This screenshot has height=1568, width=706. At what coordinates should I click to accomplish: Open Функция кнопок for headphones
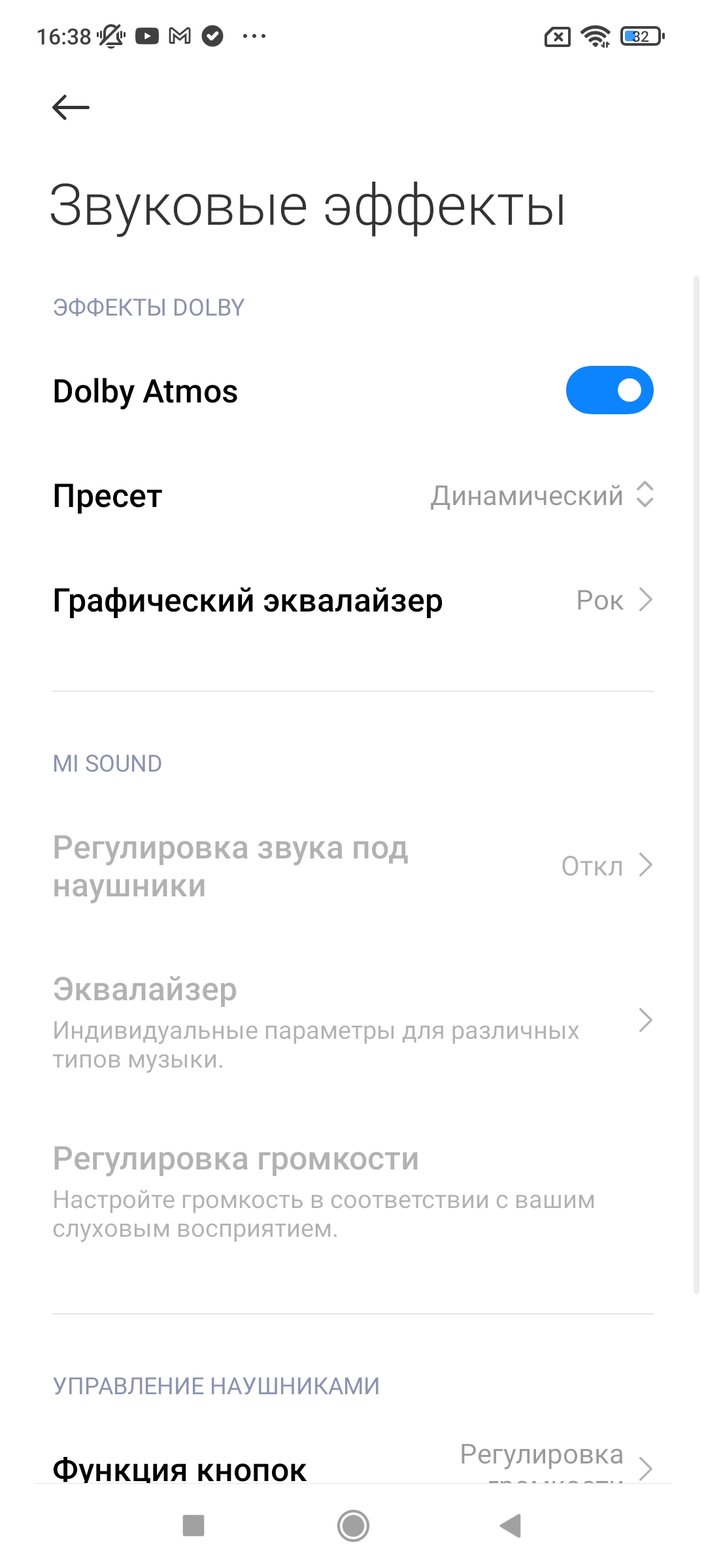(x=353, y=1467)
